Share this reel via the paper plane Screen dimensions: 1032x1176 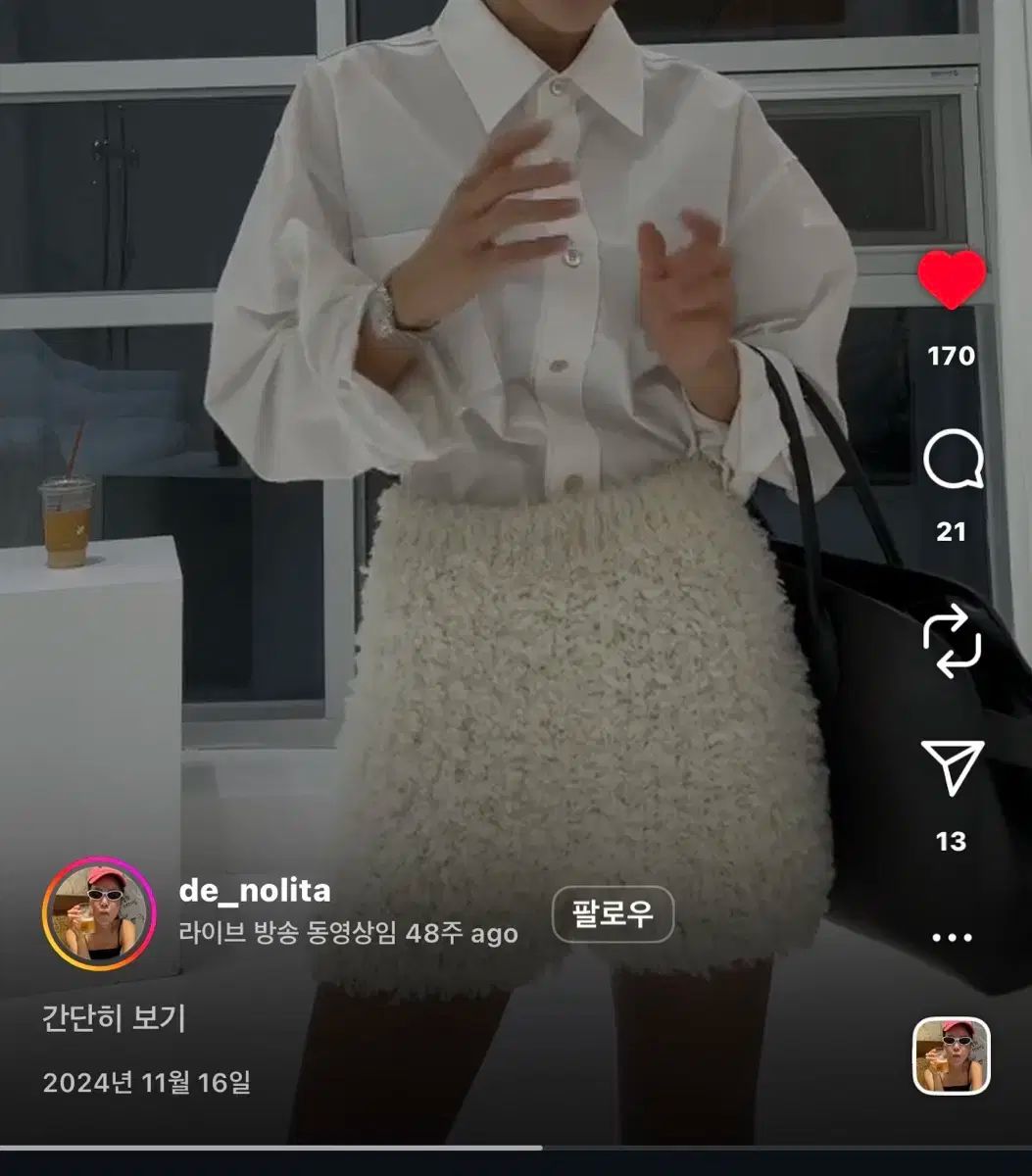point(953,767)
